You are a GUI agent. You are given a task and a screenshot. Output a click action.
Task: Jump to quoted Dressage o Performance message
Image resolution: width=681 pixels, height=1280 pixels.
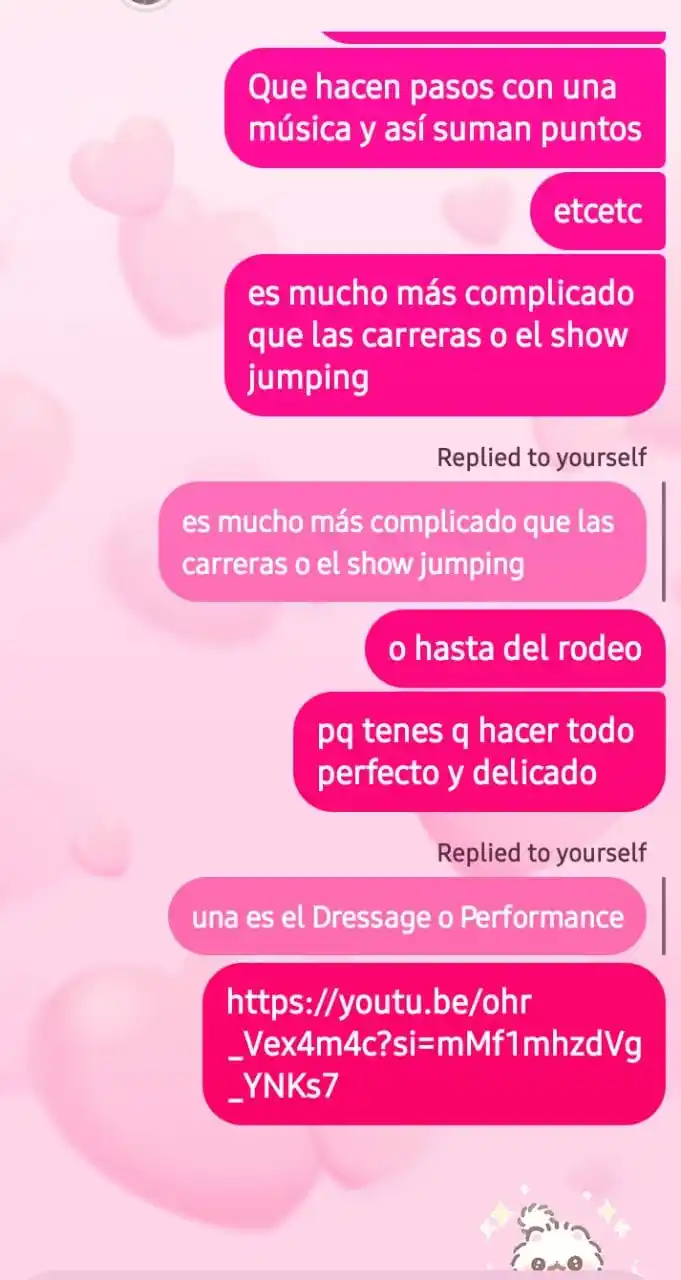(x=407, y=916)
